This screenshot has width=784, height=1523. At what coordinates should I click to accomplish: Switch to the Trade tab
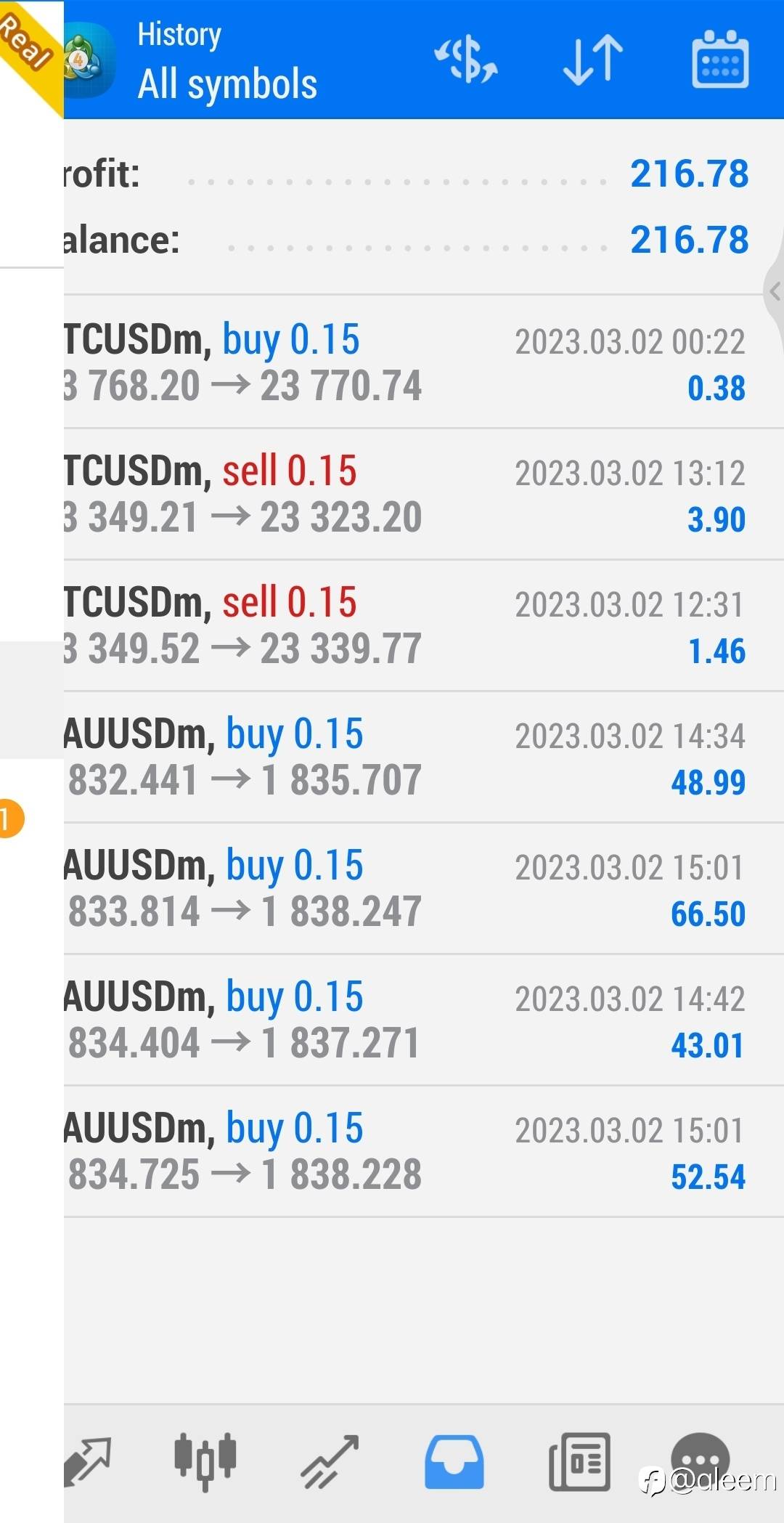tap(330, 1461)
